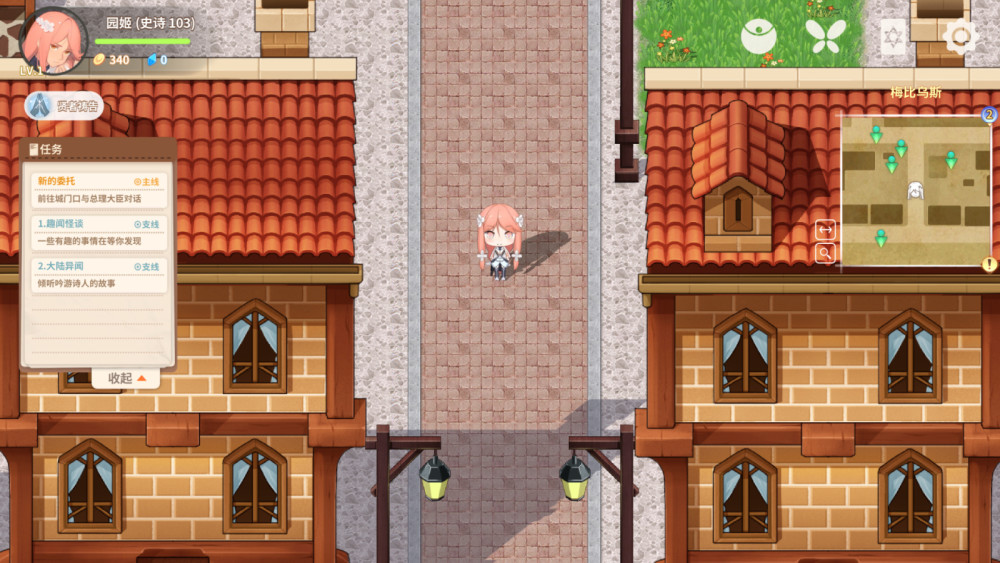Collapse the quest panel with 收起
1000x563 pixels.
(x=126, y=378)
